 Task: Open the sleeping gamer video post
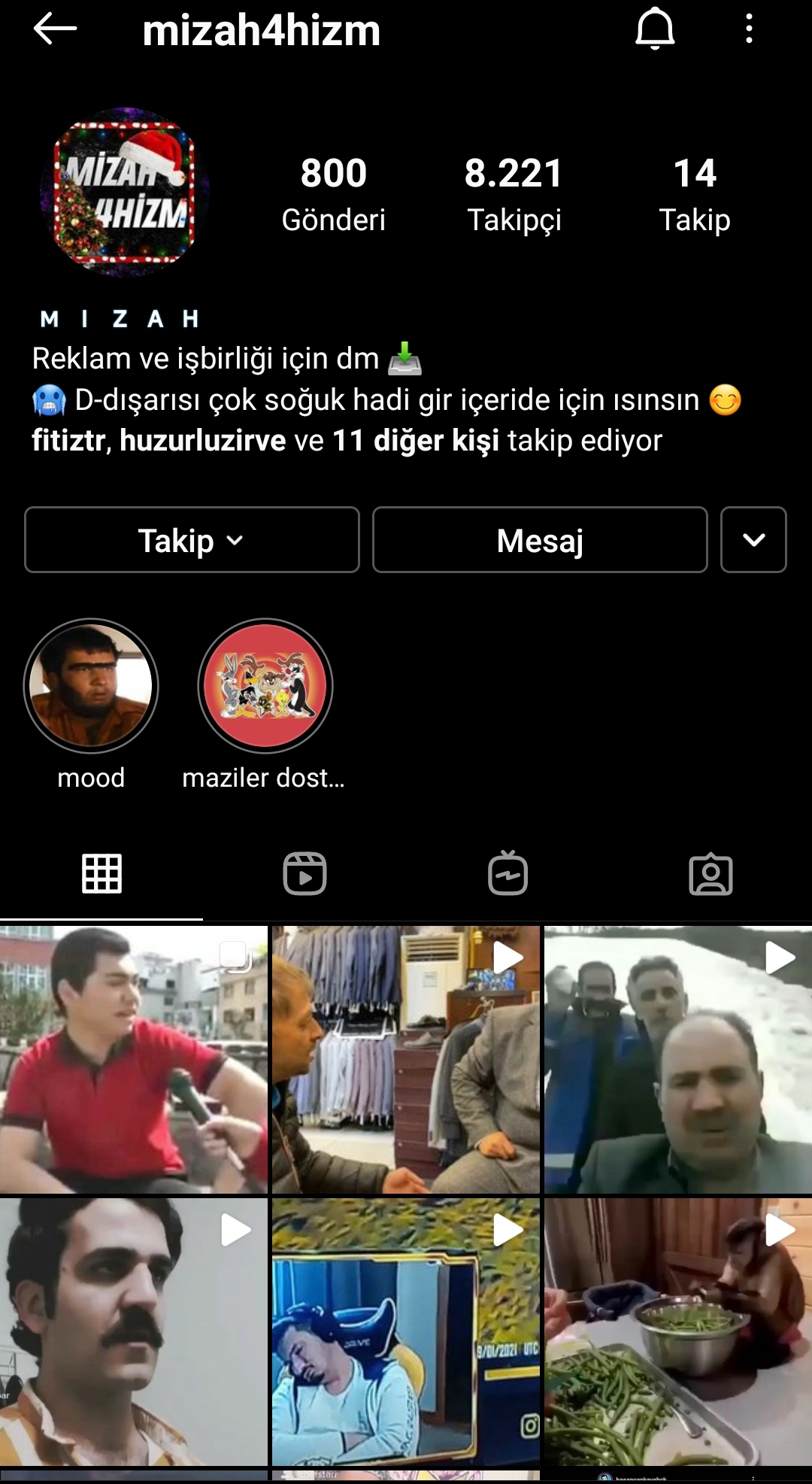pyautogui.click(x=406, y=1332)
